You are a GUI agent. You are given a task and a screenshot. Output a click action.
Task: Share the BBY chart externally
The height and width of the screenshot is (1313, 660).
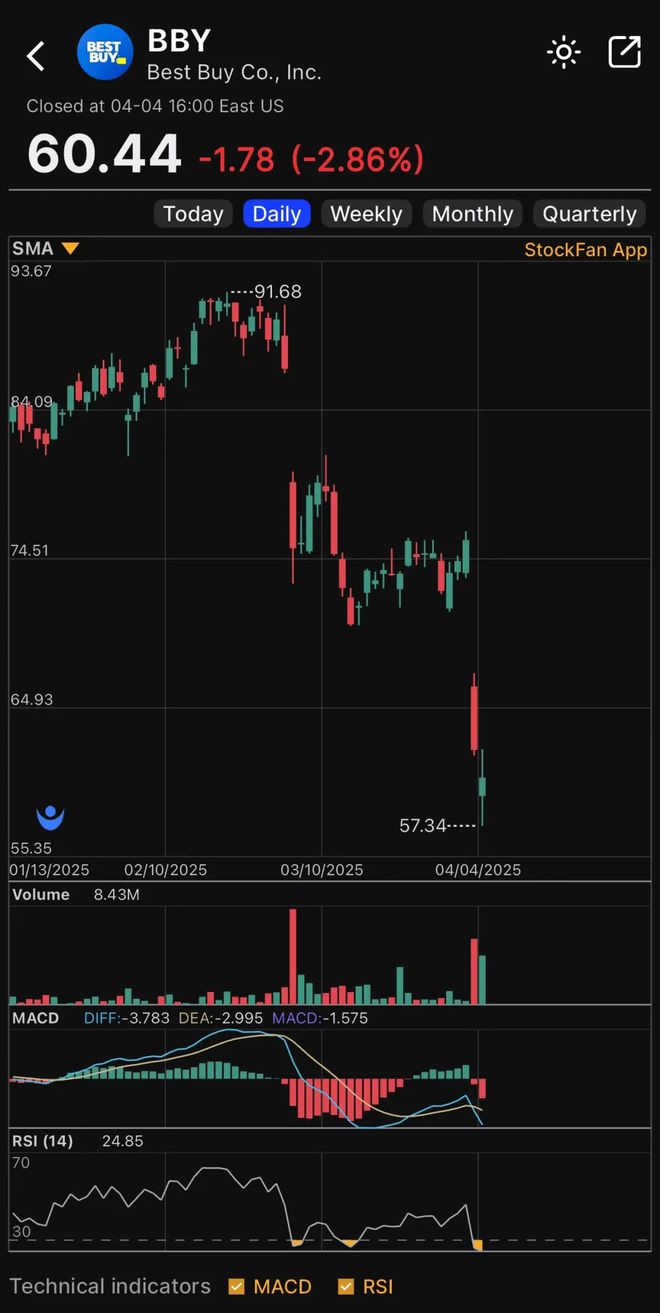point(624,53)
